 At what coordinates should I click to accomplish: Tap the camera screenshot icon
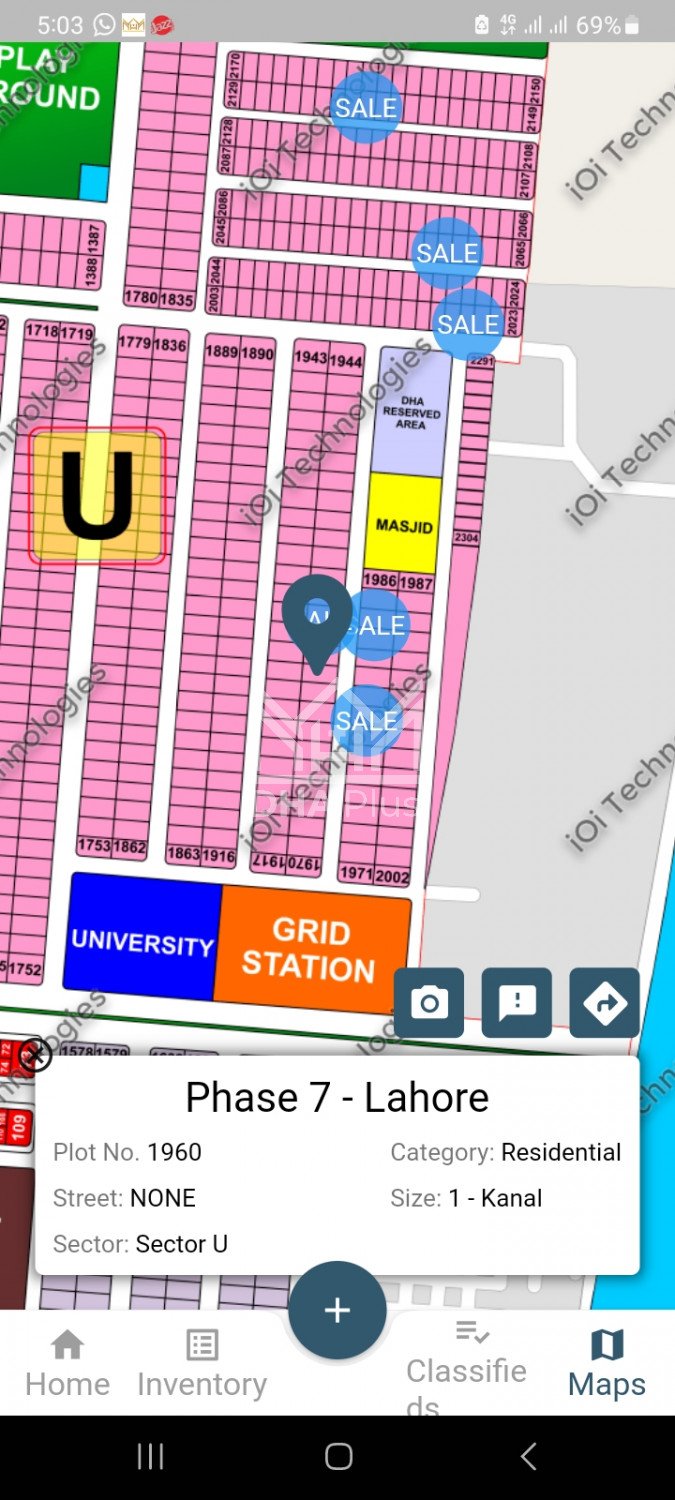tap(429, 1002)
